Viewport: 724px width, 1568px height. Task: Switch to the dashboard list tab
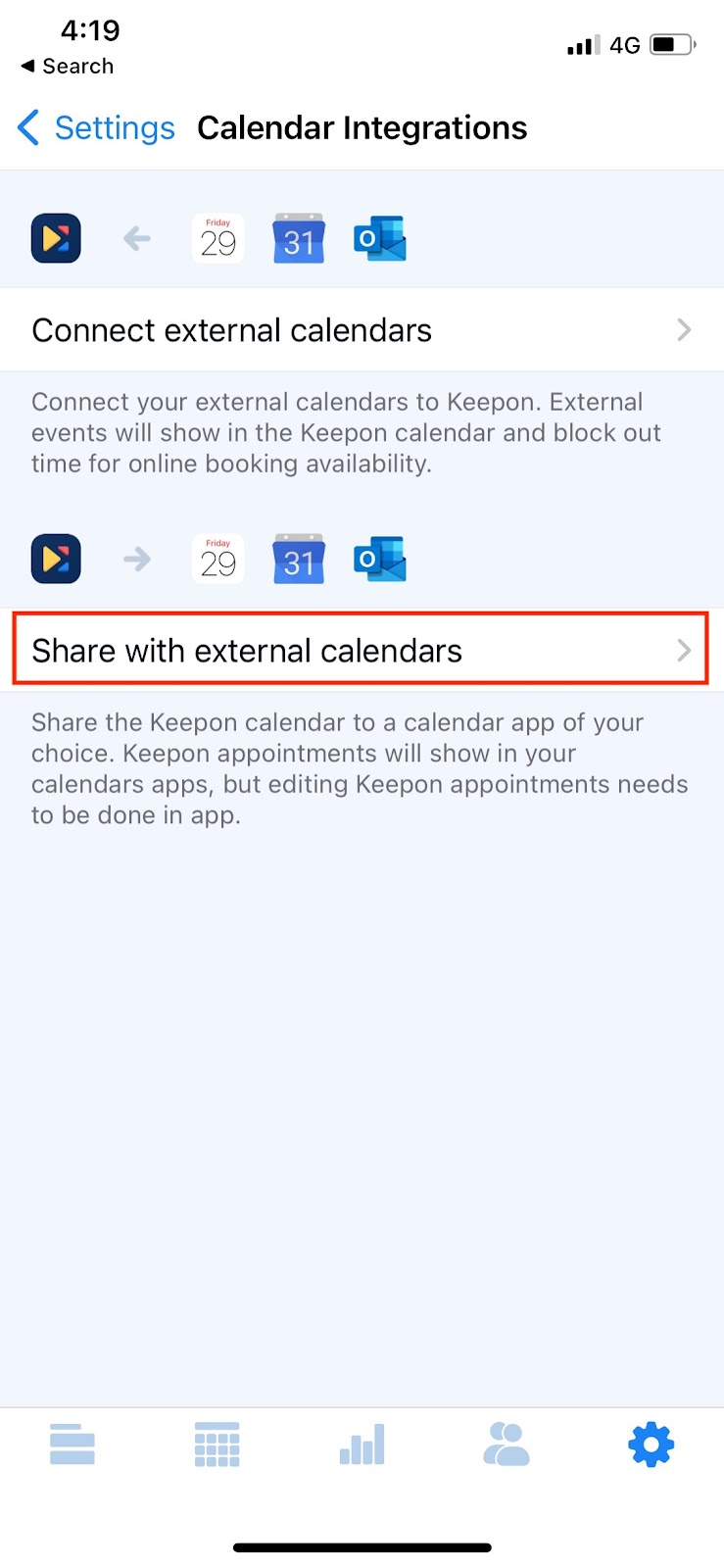(x=72, y=1445)
